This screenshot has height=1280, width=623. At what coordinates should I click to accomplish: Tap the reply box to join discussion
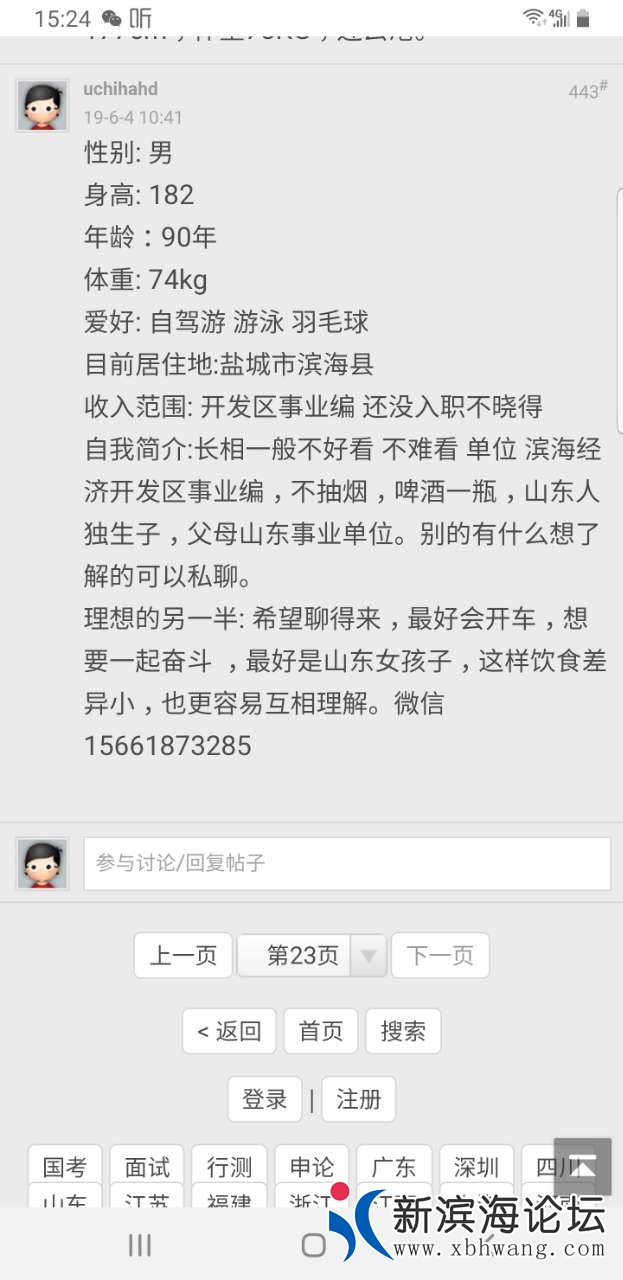pyautogui.click(x=347, y=863)
